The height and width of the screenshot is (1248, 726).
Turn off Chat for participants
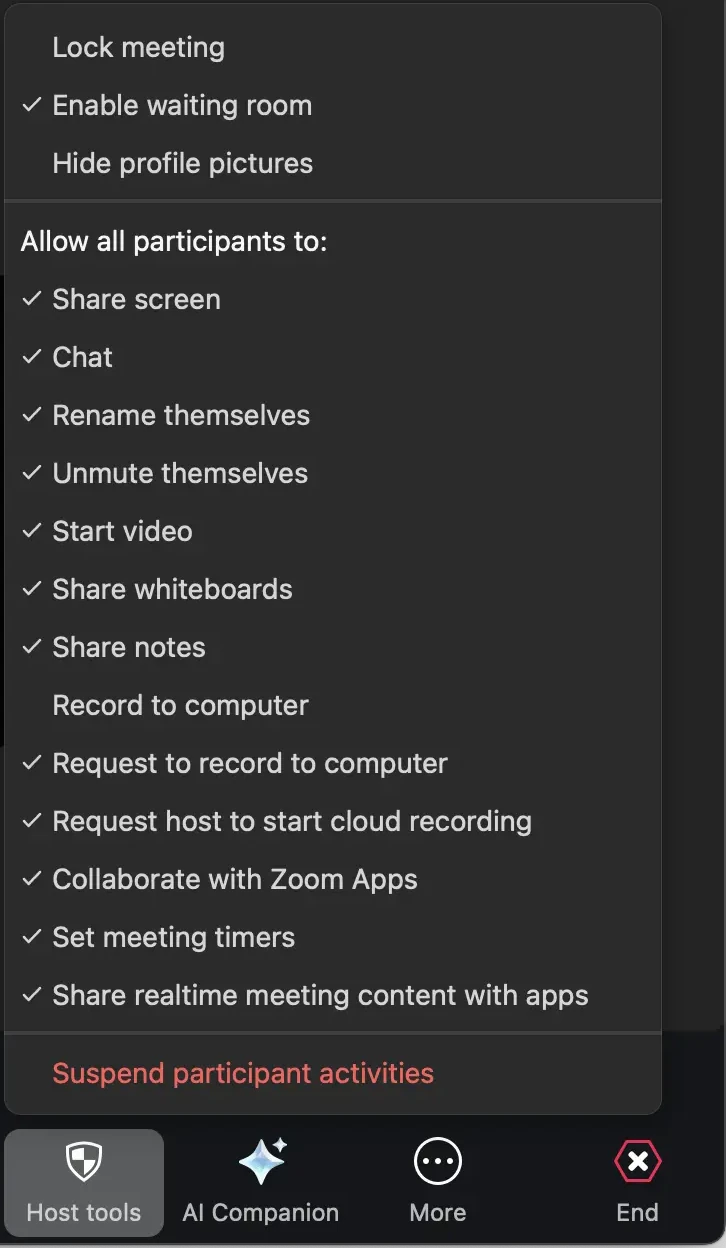point(82,357)
